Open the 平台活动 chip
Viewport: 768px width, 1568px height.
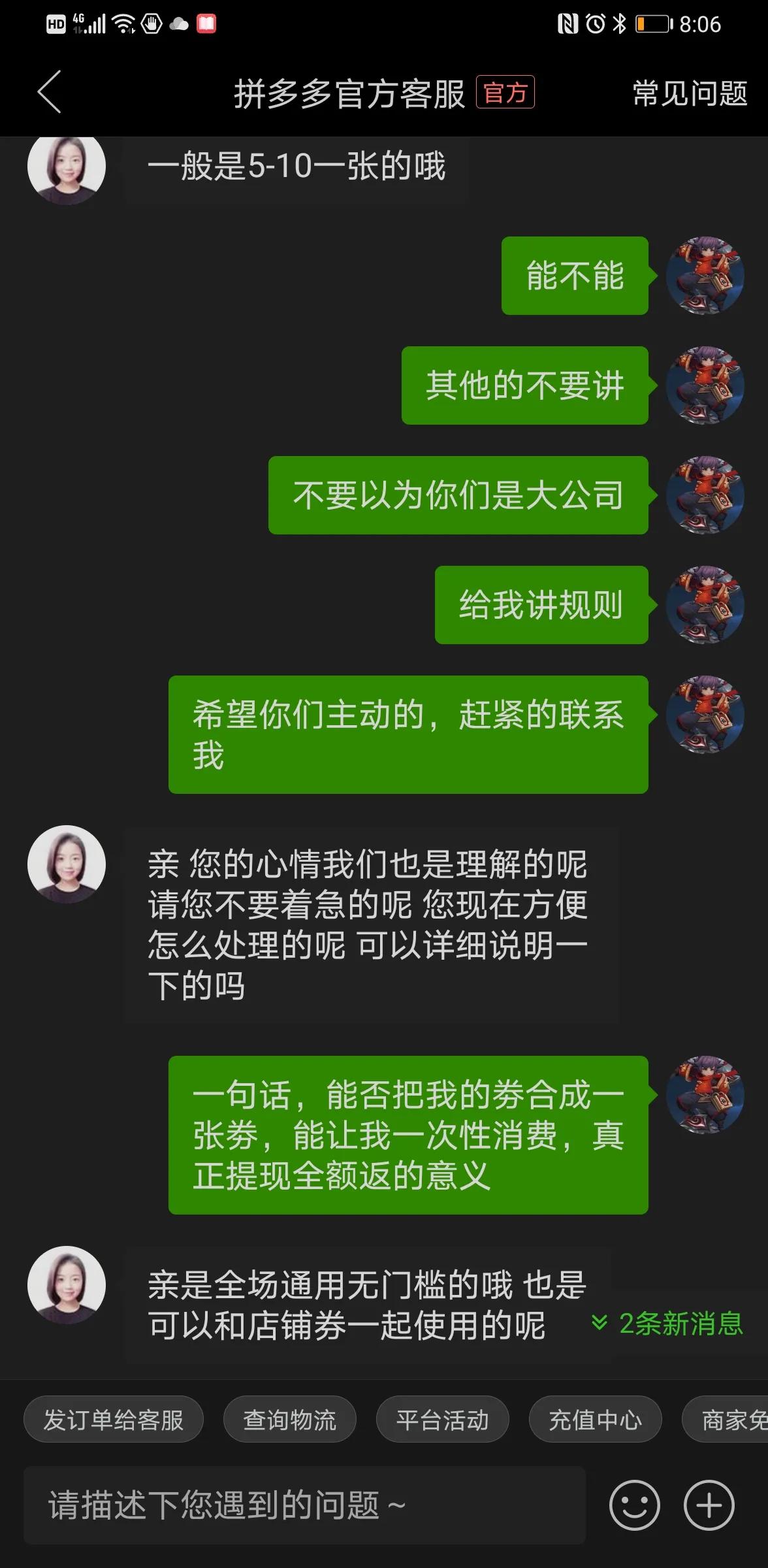point(443,1419)
